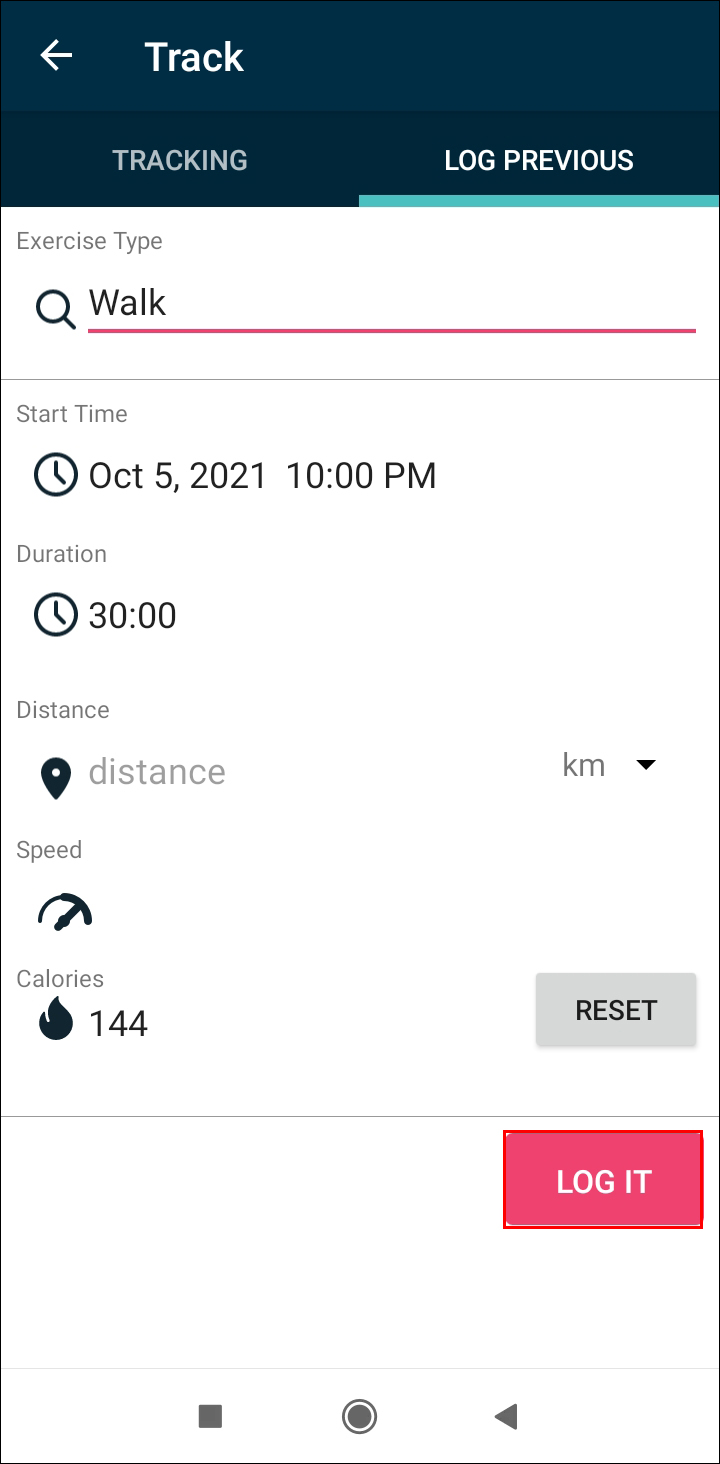Enter a value in the distance field

pos(300,772)
